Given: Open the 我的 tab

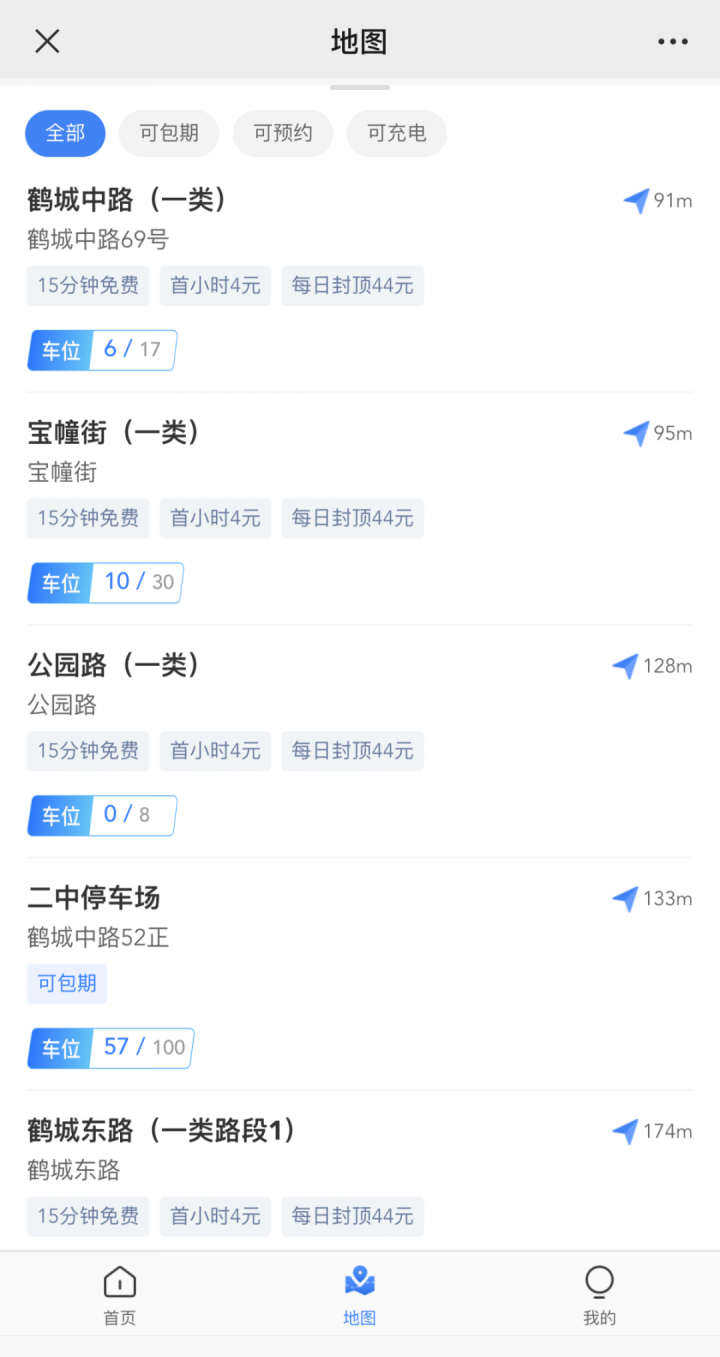Looking at the screenshot, I should (600, 1295).
